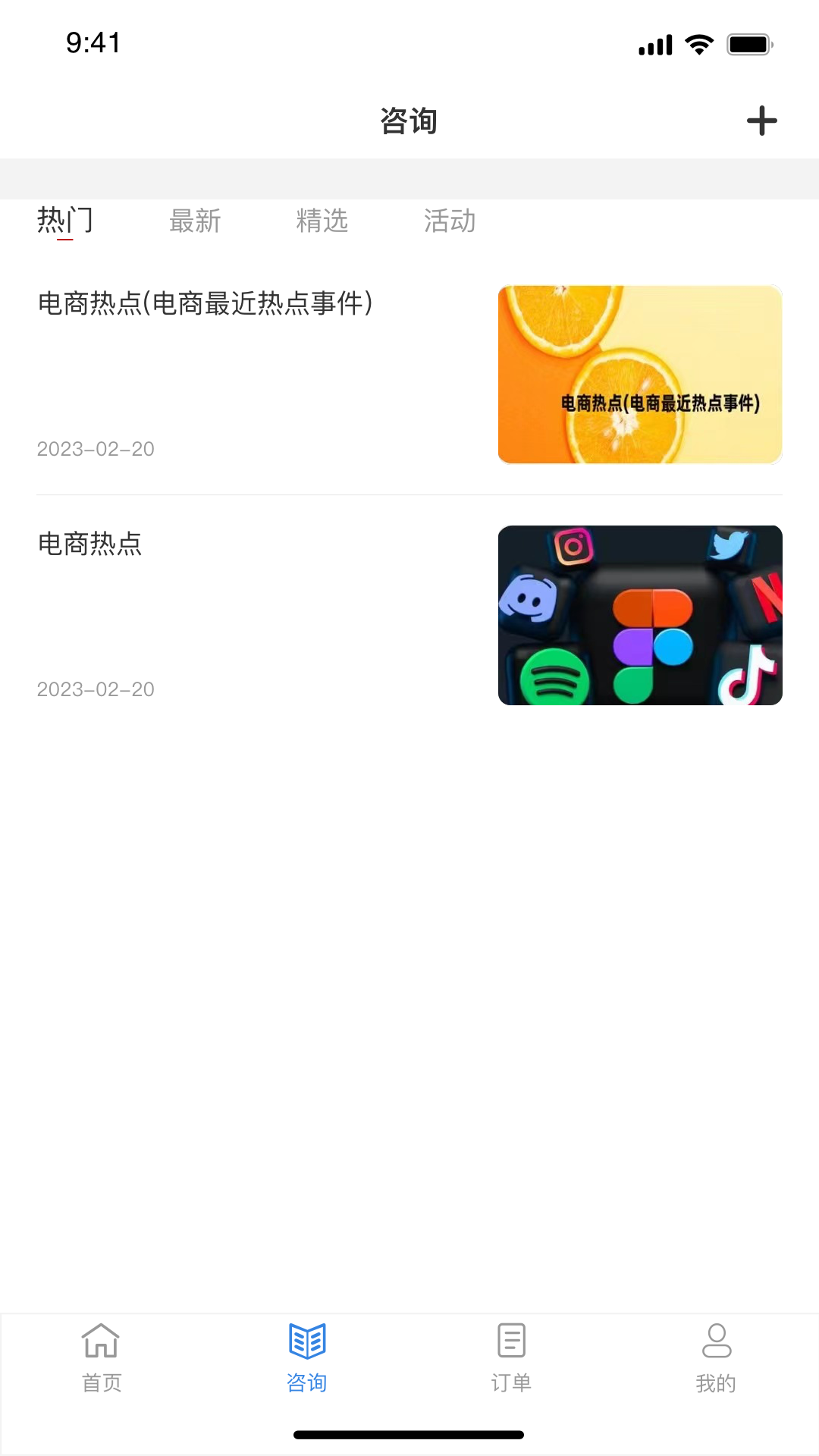The height and width of the screenshot is (1456, 819).
Task: Open the 活动 tab
Action: point(450,221)
